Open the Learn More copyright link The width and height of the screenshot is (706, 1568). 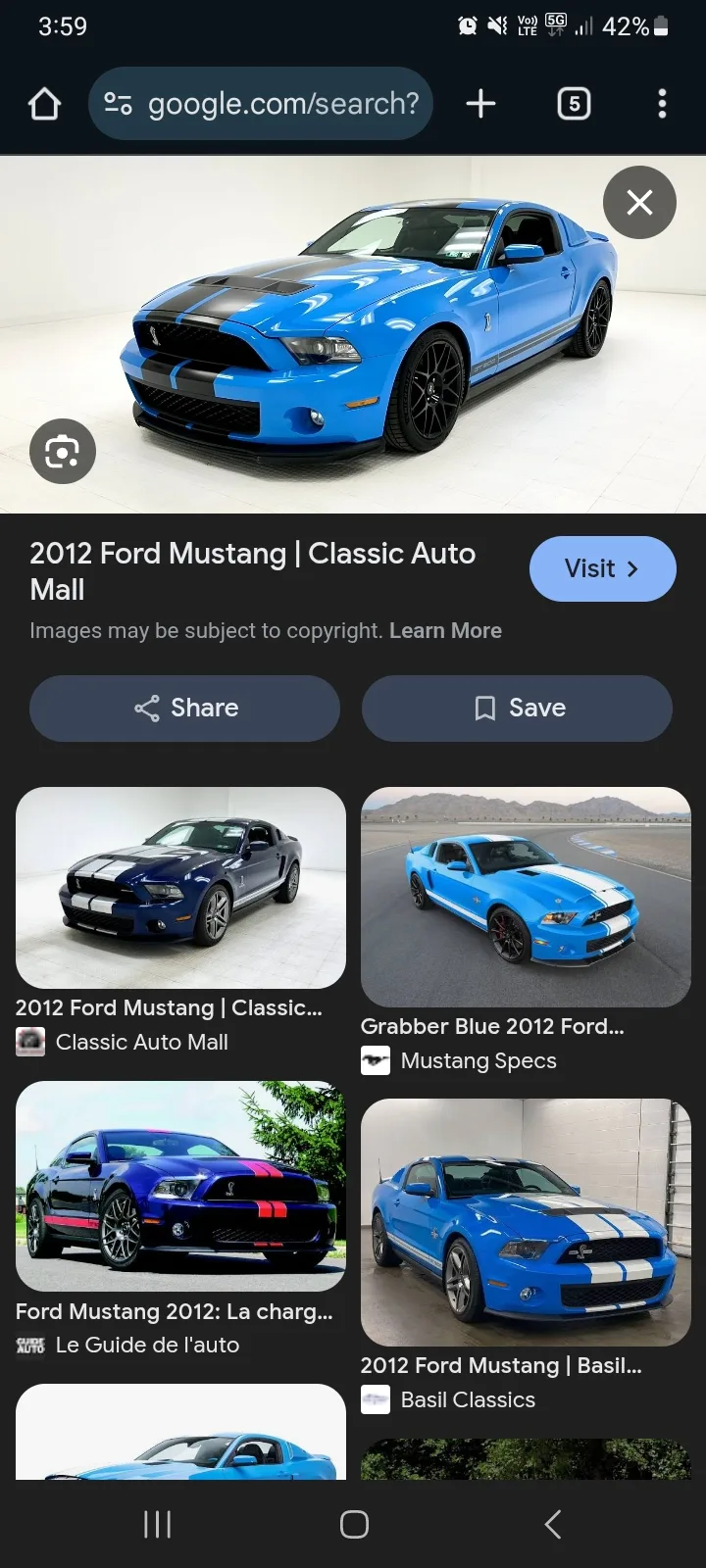coord(445,631)
